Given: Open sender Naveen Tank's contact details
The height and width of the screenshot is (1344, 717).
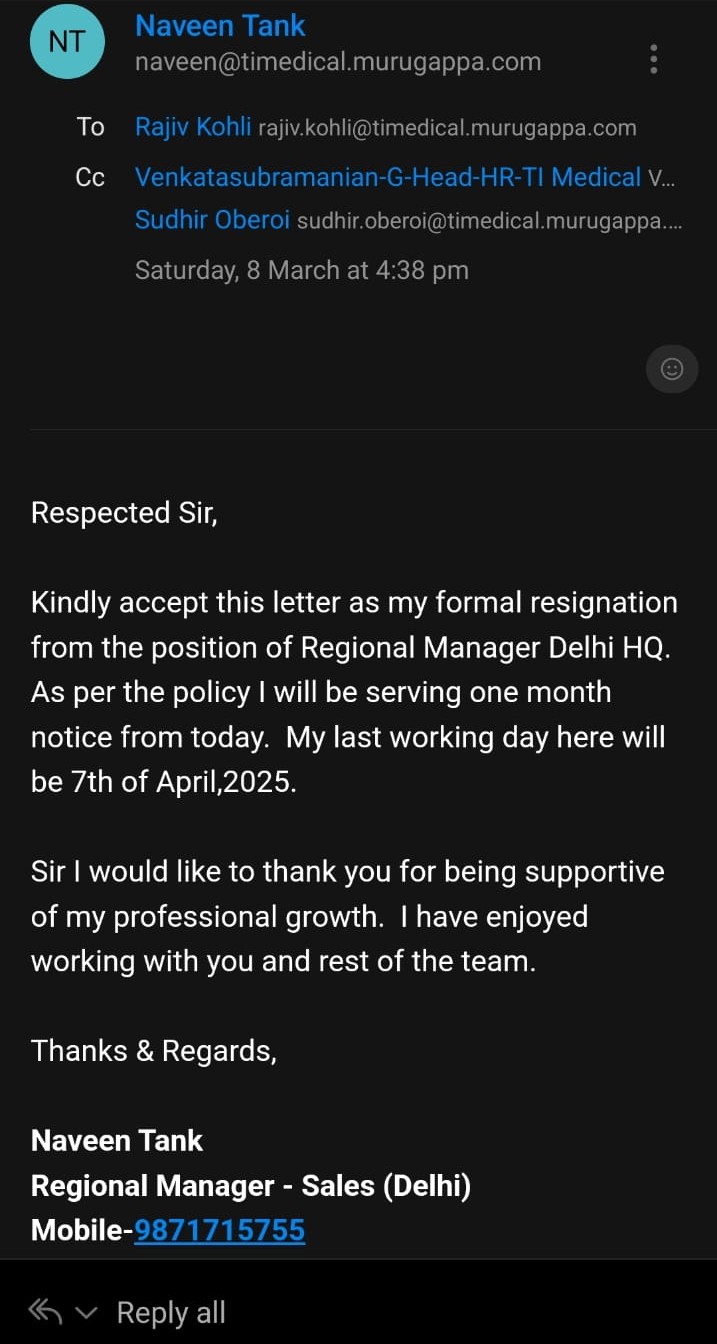Looking at the screenshot, I should 220,25.
